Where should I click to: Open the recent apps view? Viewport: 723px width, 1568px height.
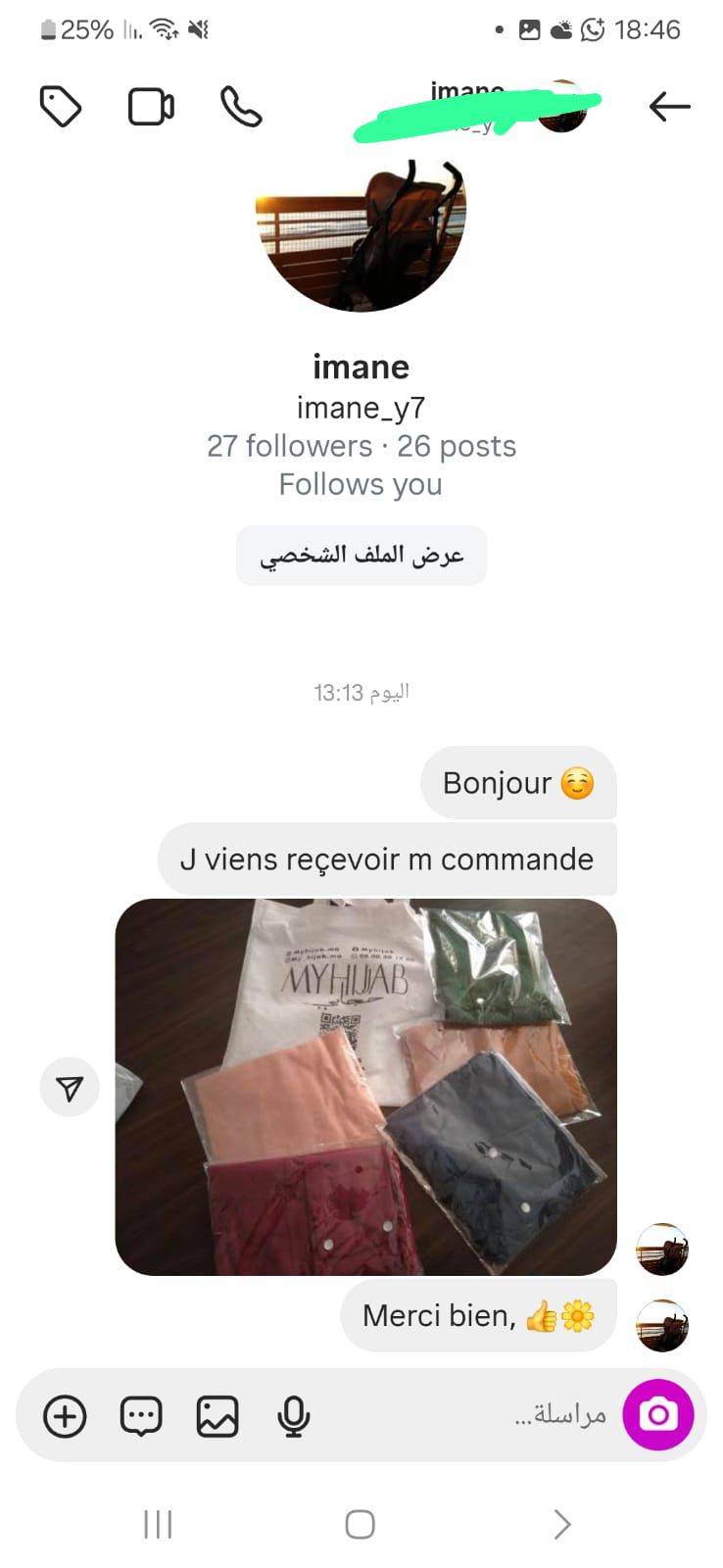click(x=158, y=1524)
